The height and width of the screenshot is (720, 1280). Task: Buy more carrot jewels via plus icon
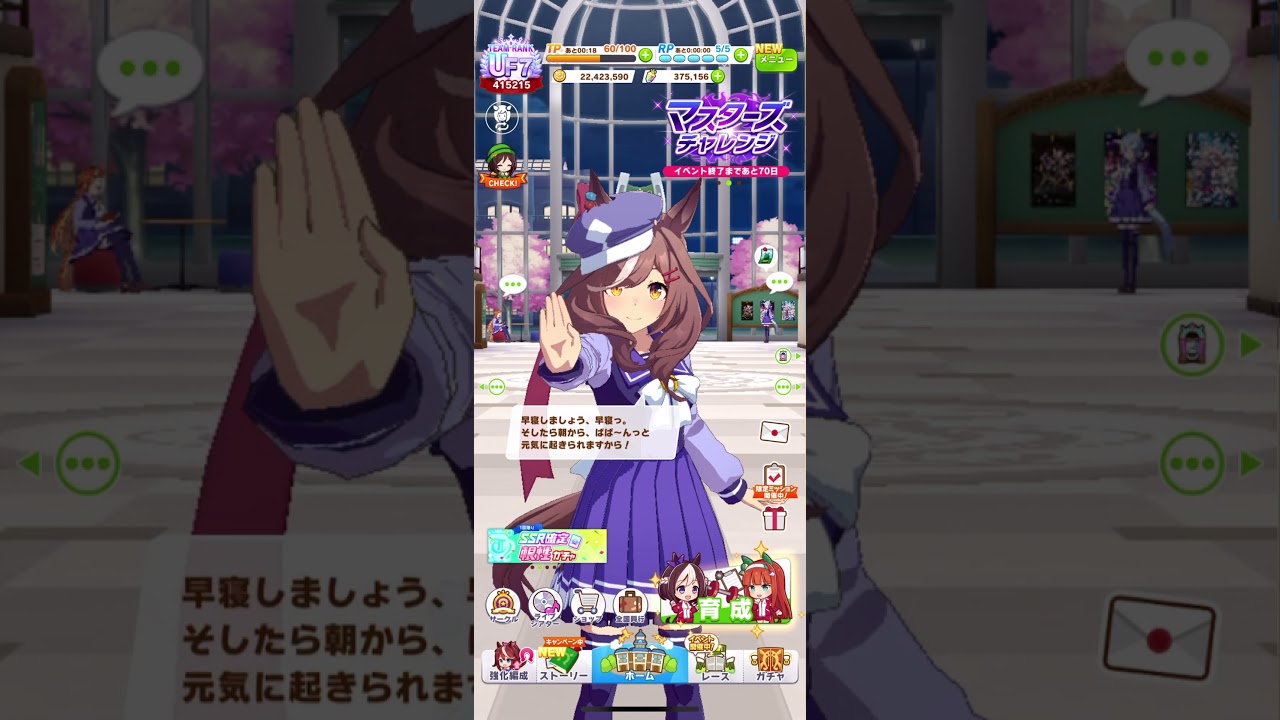[x=717, y=76]
